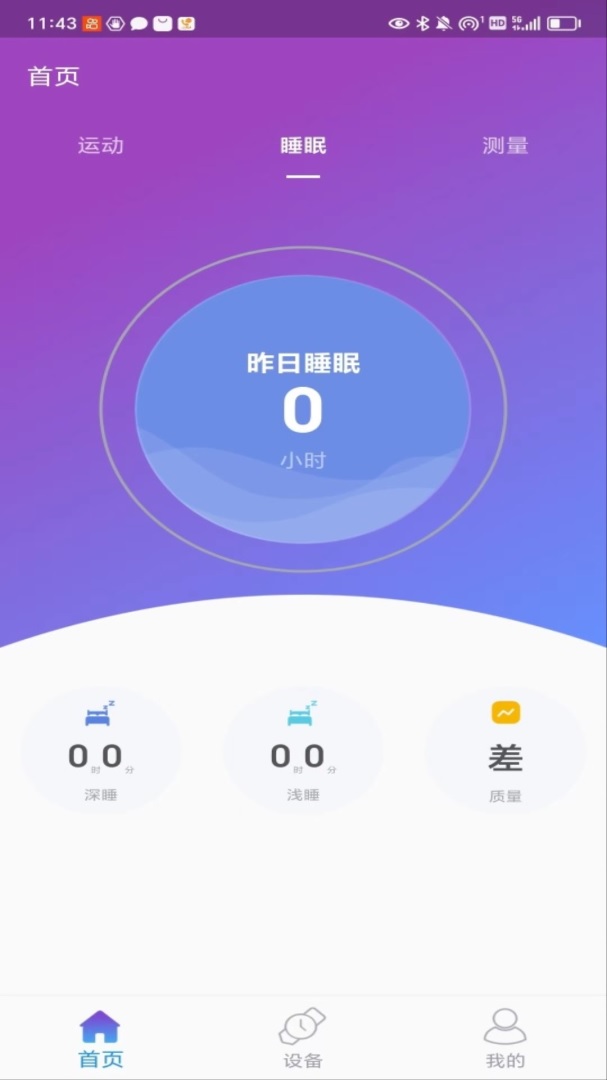
Task: Go to 首页 in bottom navigation
Action: [x=100, y=1038]
